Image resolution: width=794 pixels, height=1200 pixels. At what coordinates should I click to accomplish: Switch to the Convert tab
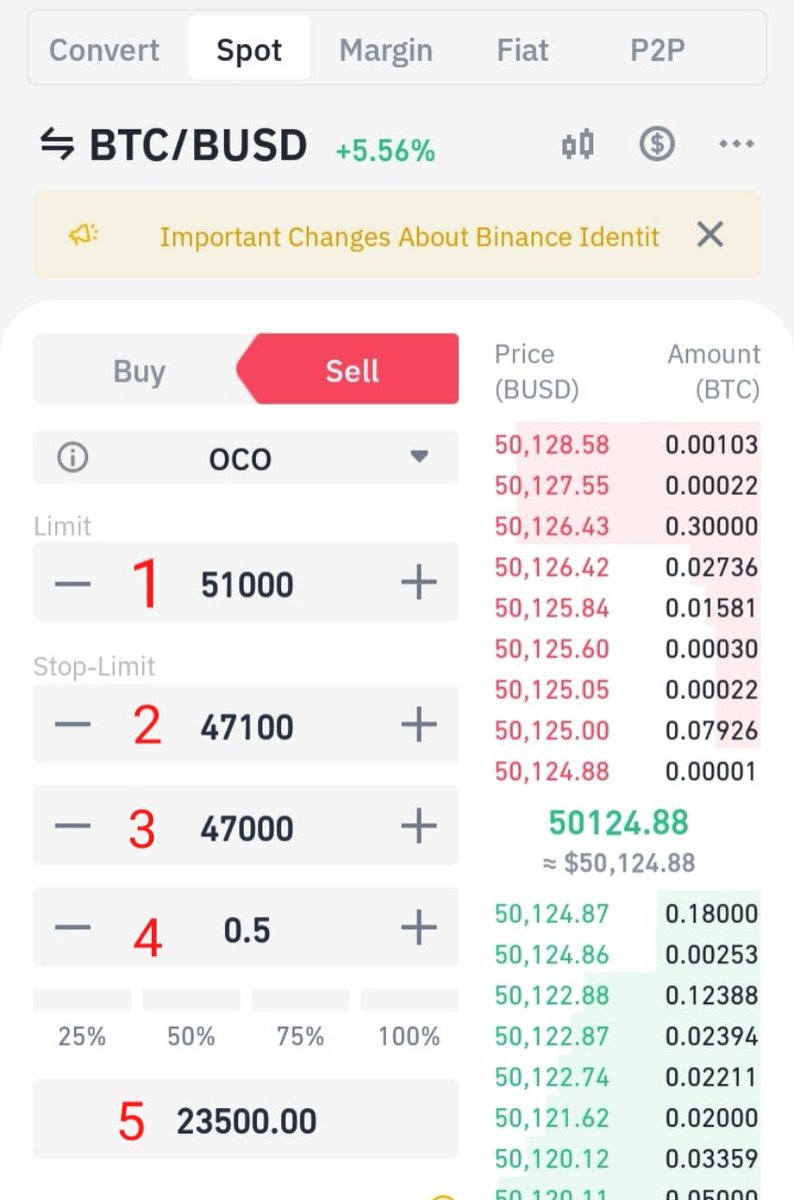point(104,50)
